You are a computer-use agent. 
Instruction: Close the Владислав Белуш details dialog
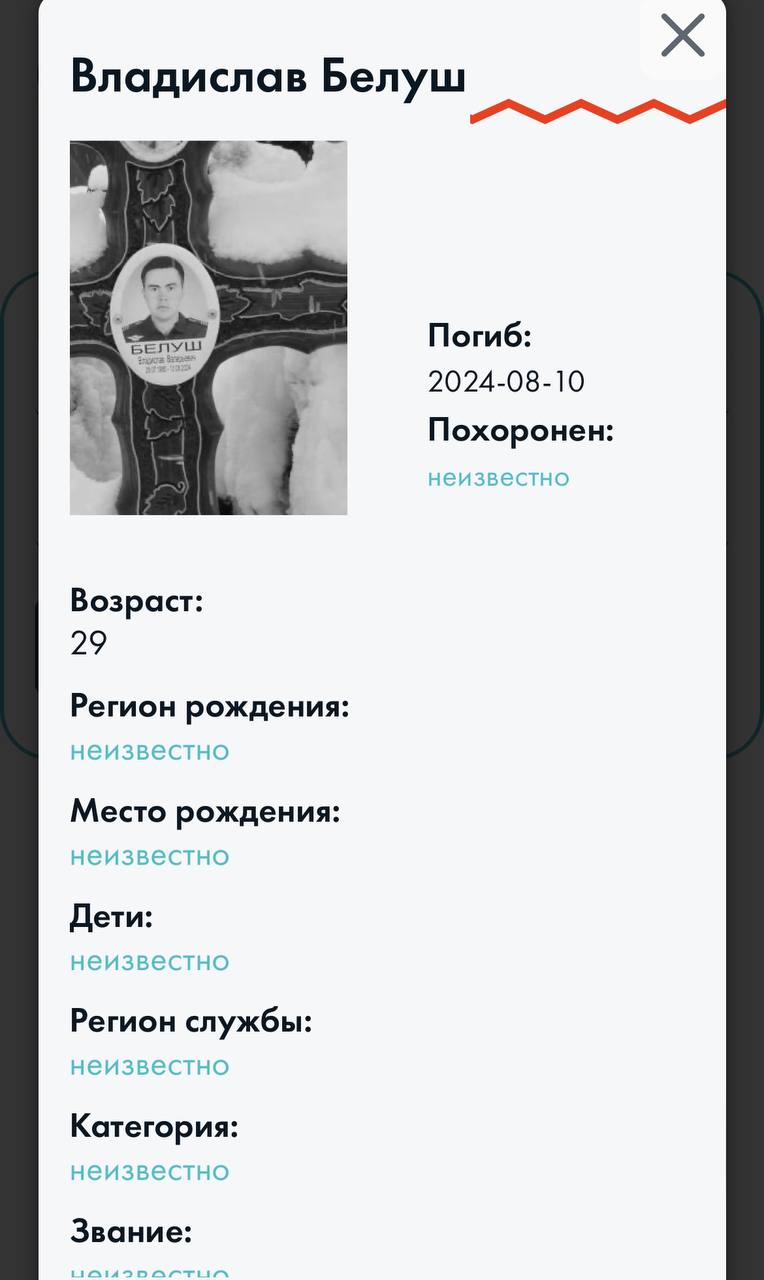[x=683, y=37]
